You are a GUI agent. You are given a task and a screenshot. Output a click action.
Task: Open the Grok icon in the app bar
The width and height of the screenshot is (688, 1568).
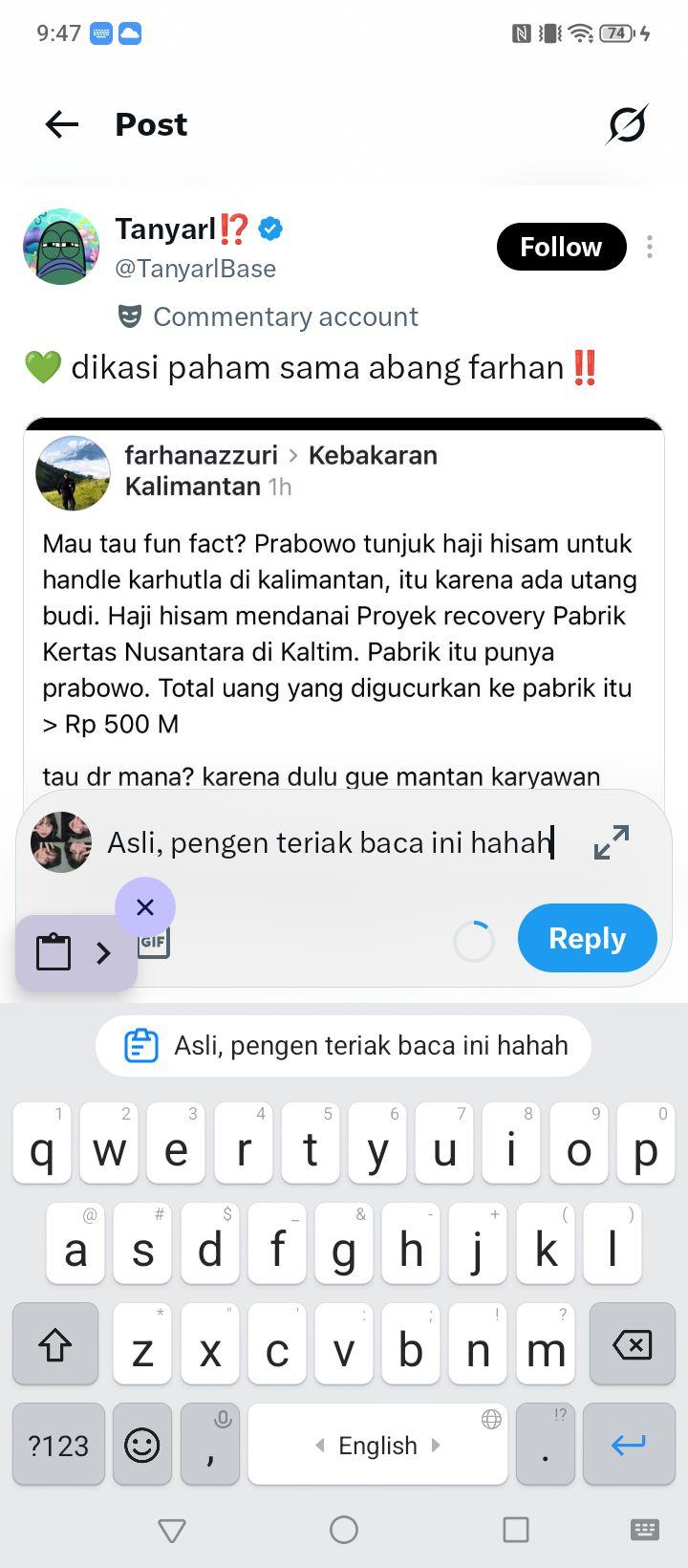627,124
